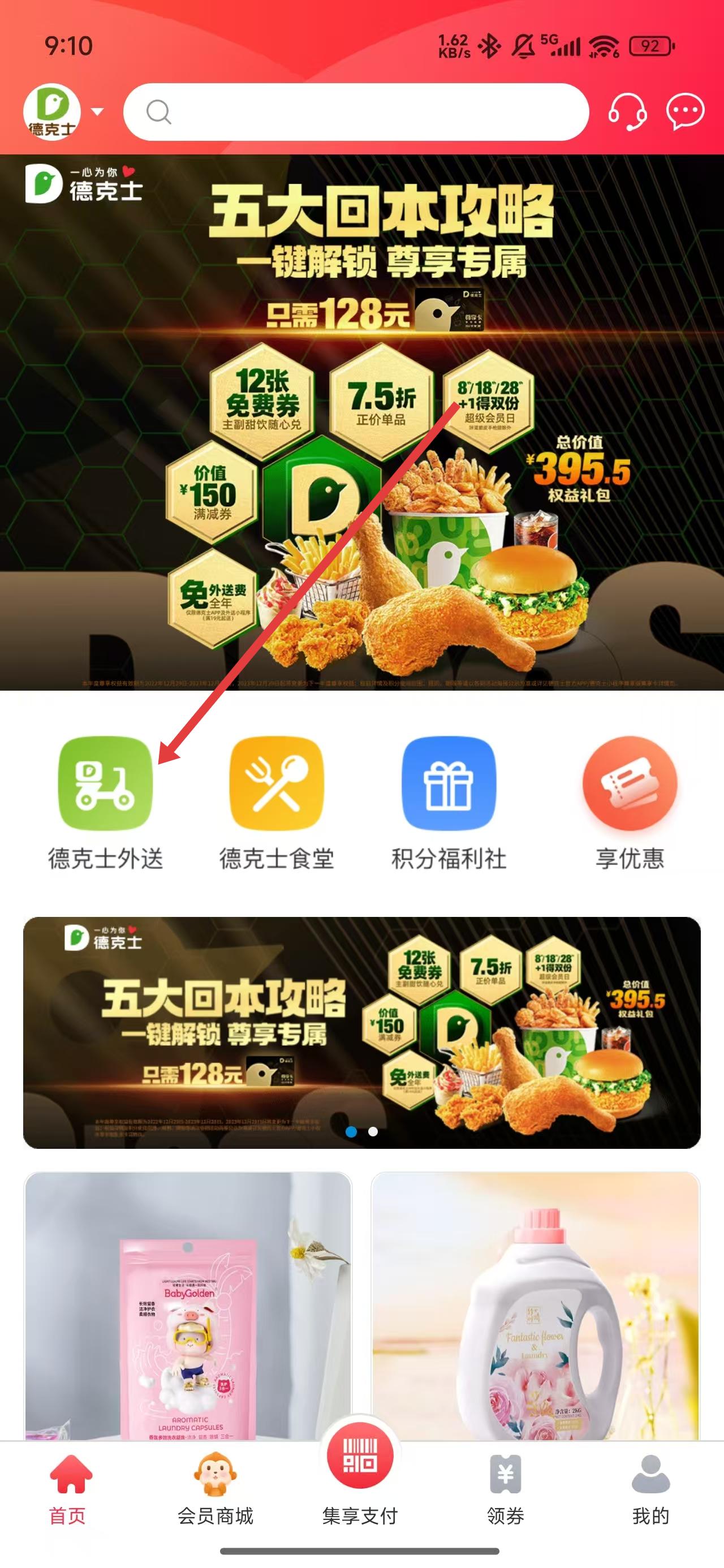
Task: Contact customer service via headset icon
Action: click(627, 111)
